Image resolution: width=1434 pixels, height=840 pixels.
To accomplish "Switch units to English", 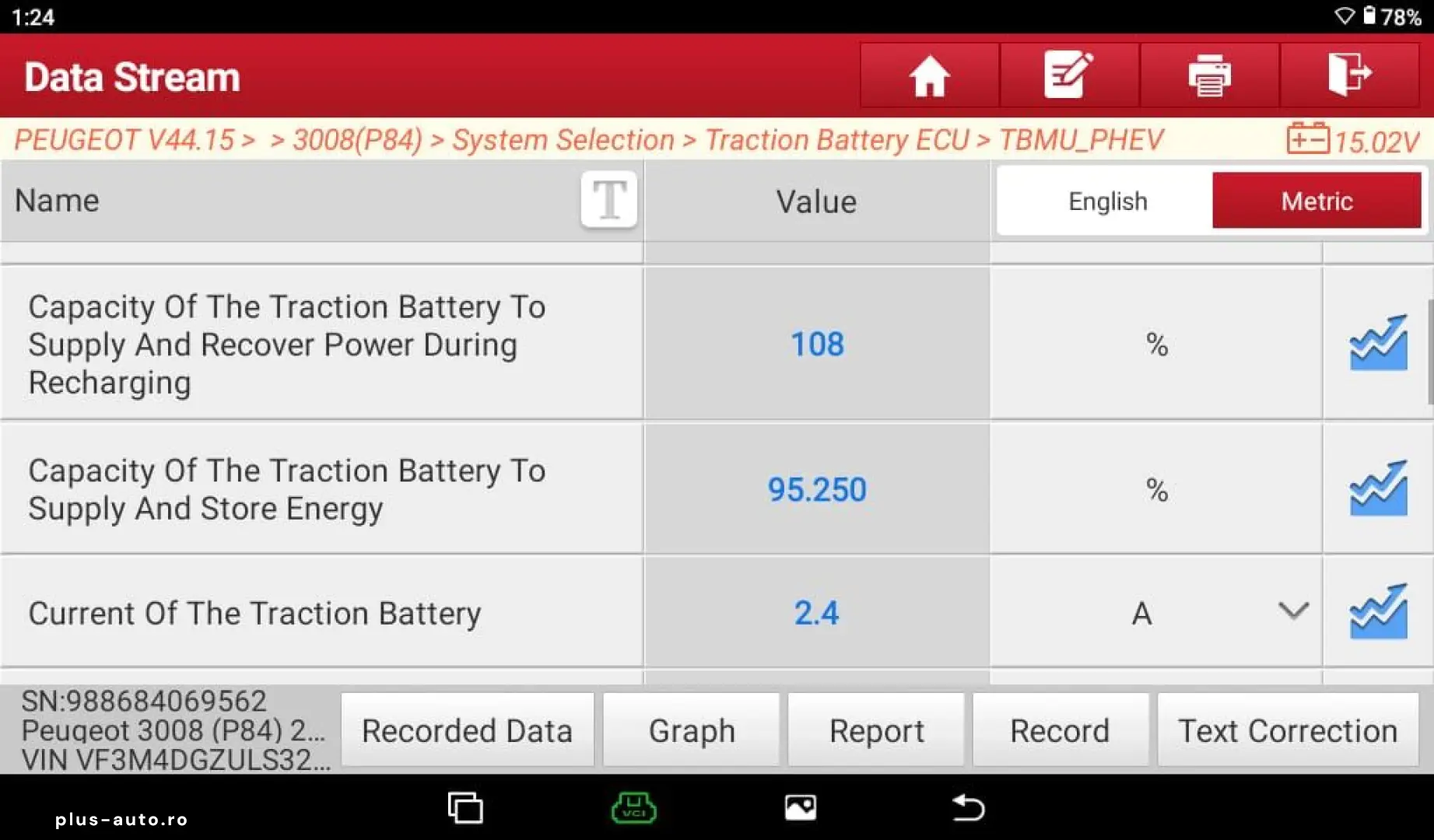I will coord(1107,201).
